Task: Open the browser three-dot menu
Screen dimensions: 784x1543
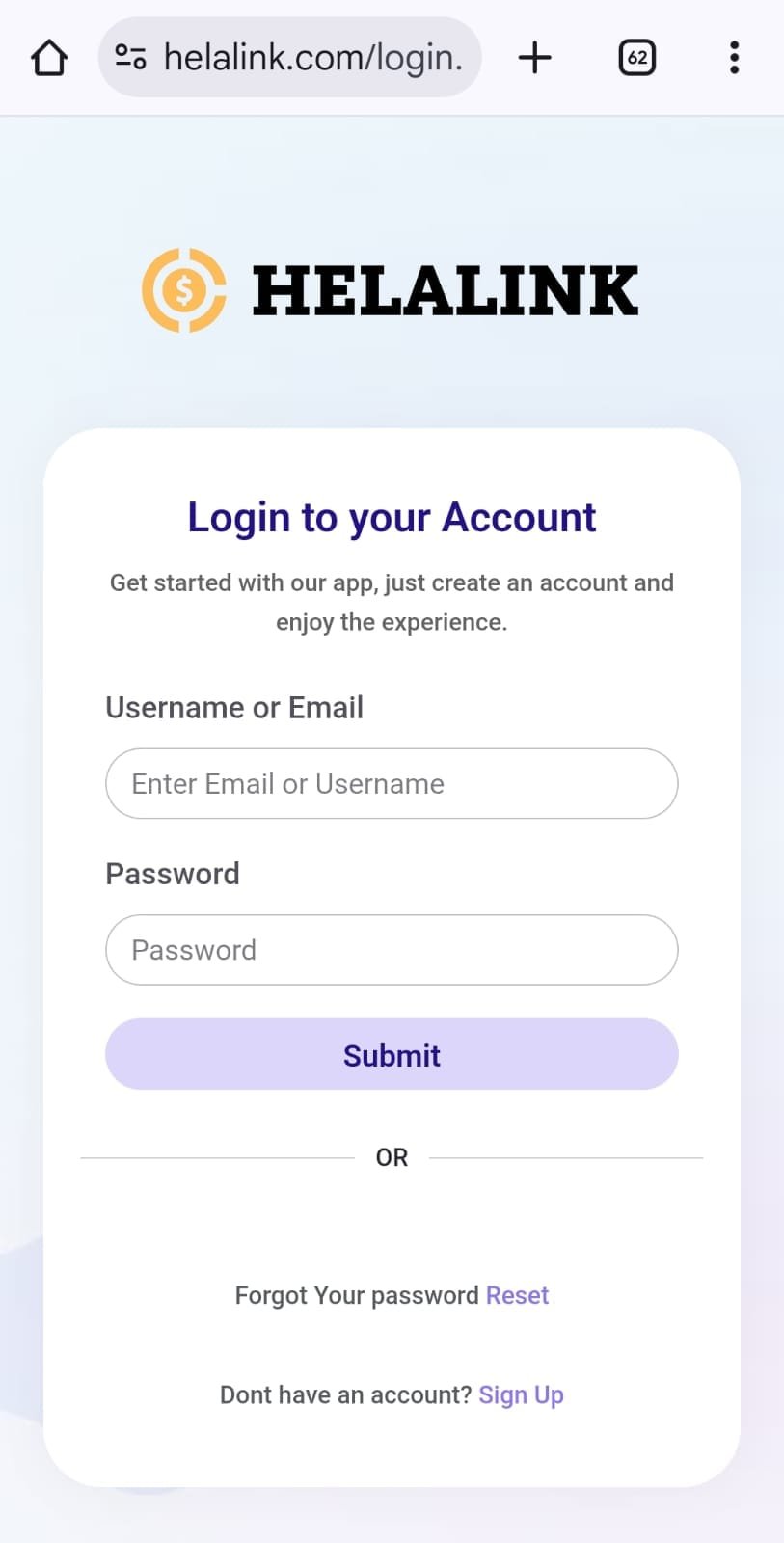Action: point(734,57)
